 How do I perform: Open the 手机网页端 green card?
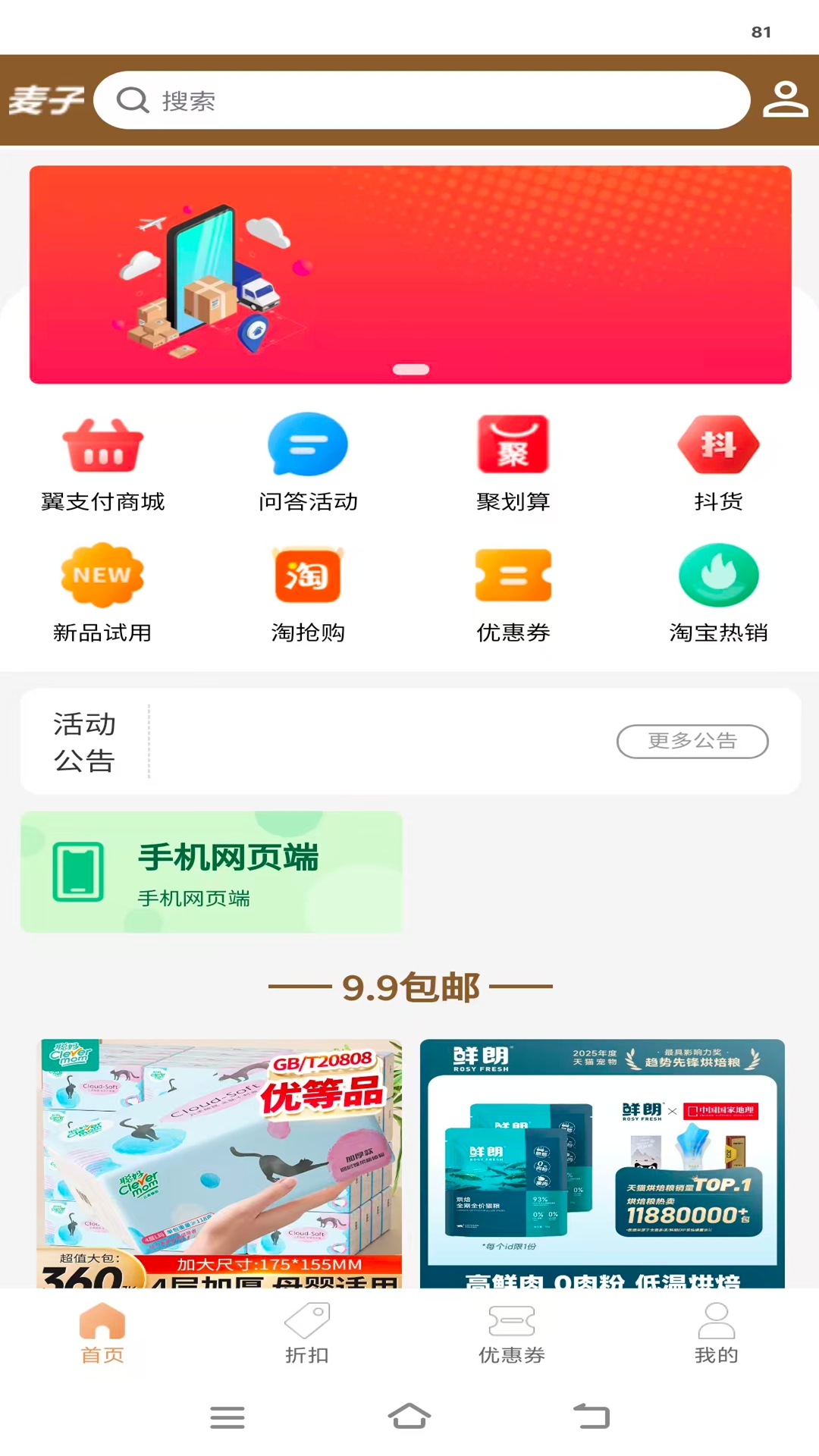pyautogui.click(x=212, y=872)
